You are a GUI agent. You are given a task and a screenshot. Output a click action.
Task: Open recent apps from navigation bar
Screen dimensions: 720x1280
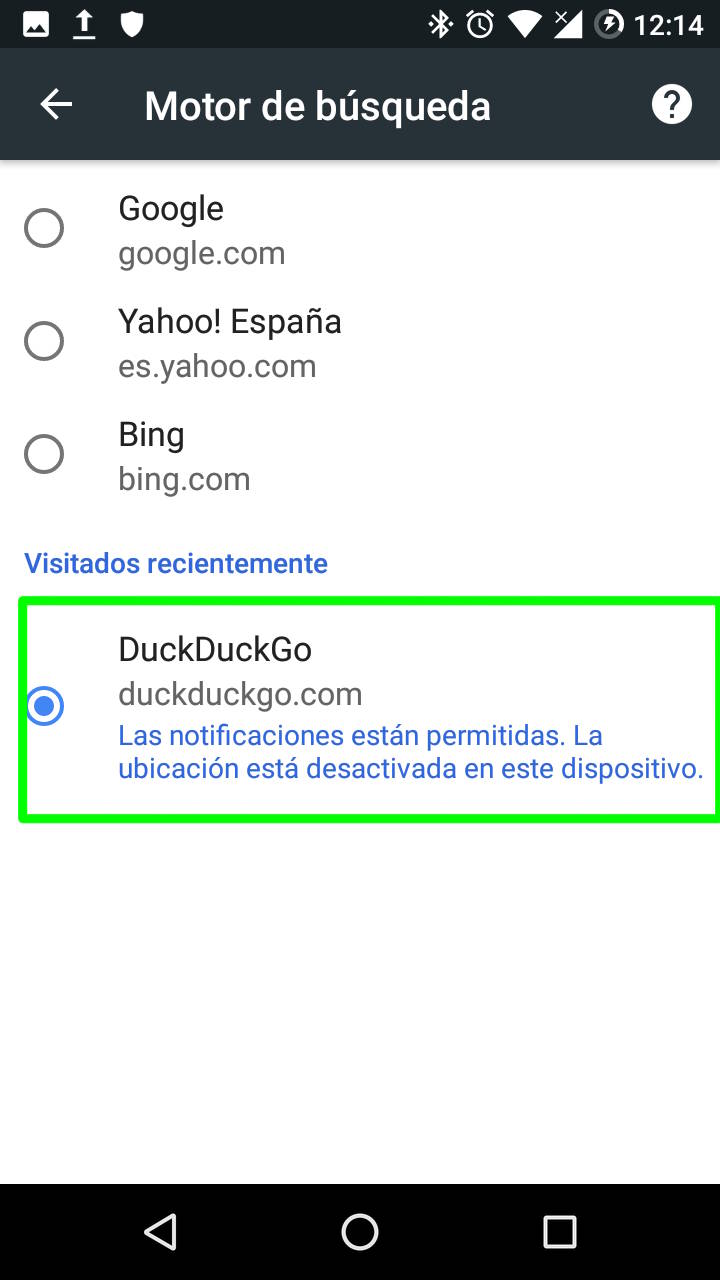click(559, 1231)
